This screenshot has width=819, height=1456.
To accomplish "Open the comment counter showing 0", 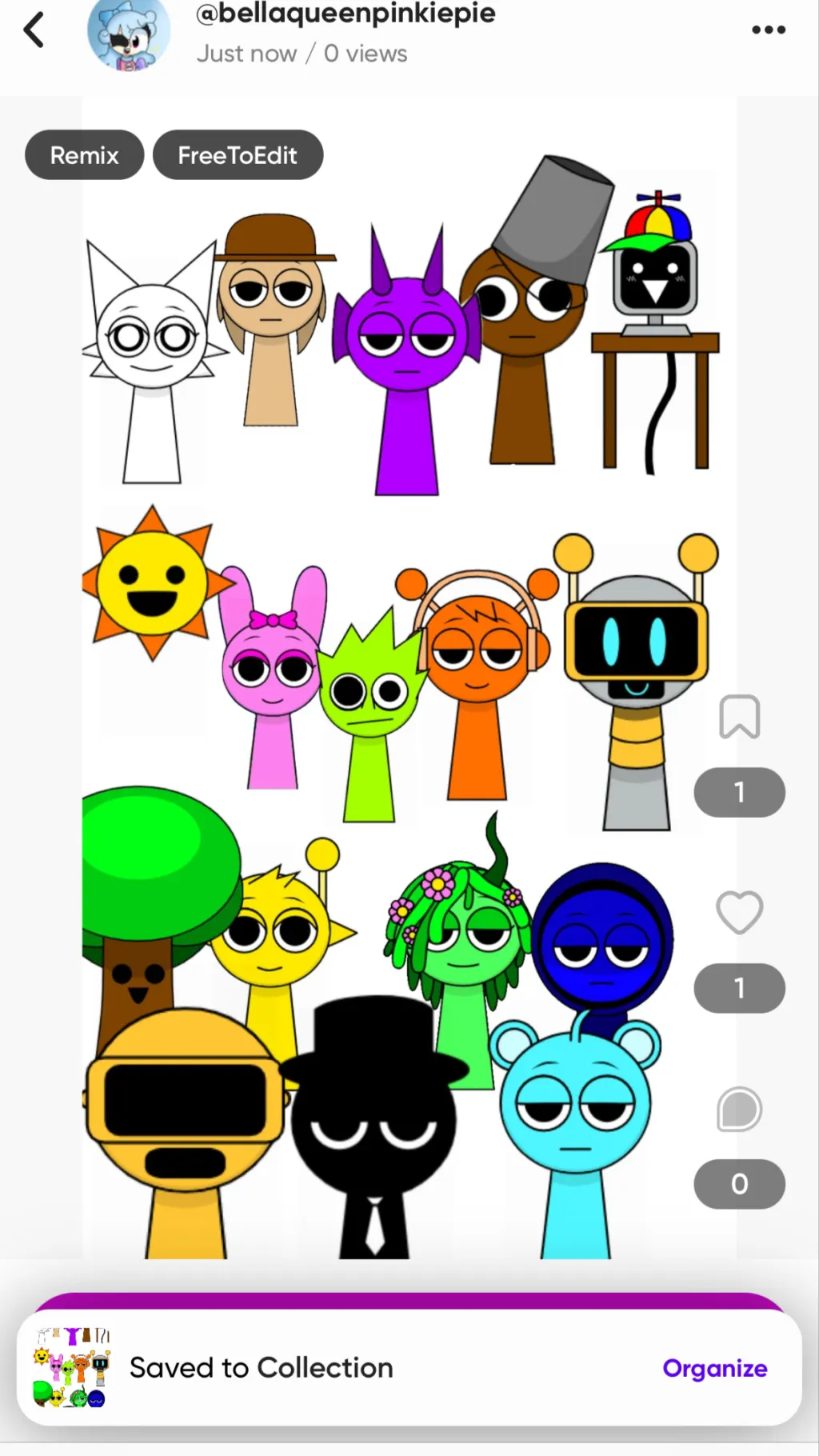I will pyautogui.click(x=738, y=1184).
